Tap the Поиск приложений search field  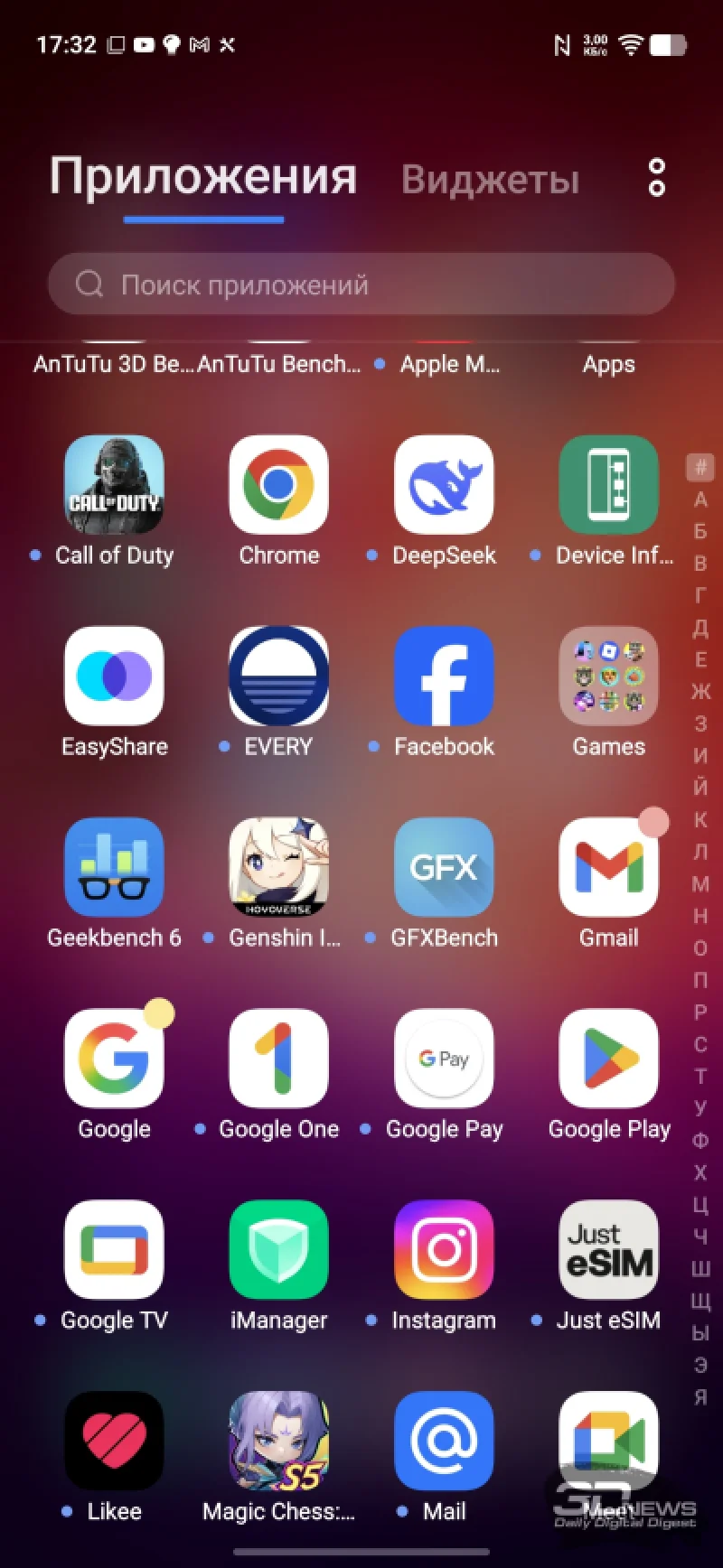361,285
